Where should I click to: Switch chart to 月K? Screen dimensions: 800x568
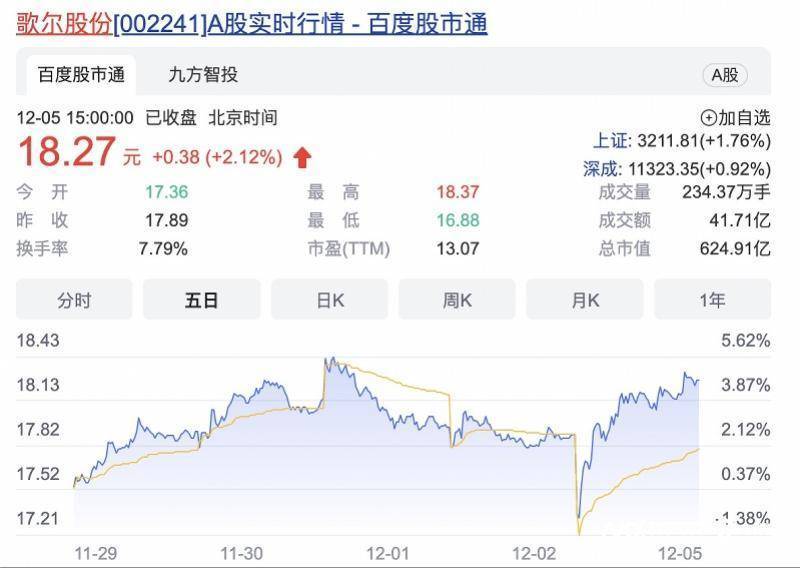tap(585, 300)
